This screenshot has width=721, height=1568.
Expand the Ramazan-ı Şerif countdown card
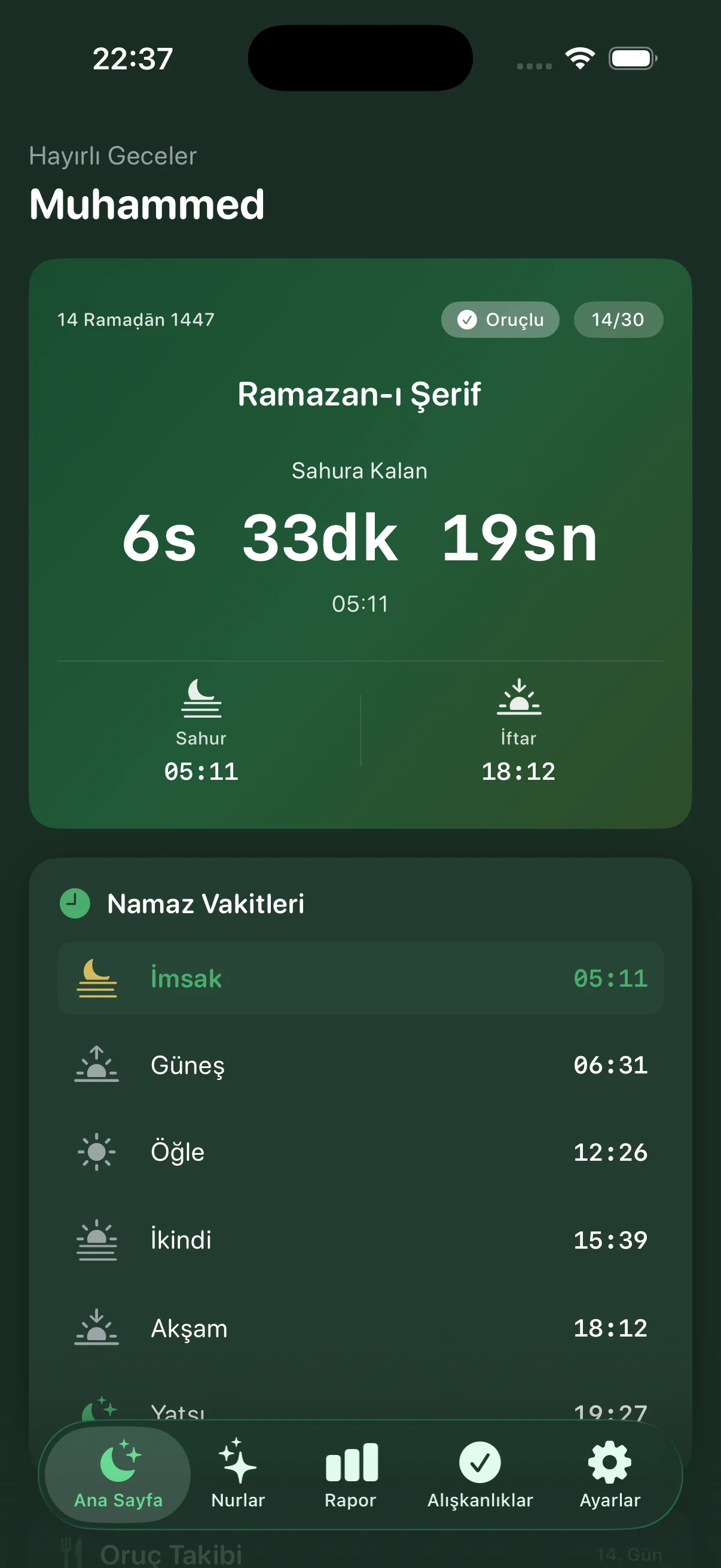(360, 542)
